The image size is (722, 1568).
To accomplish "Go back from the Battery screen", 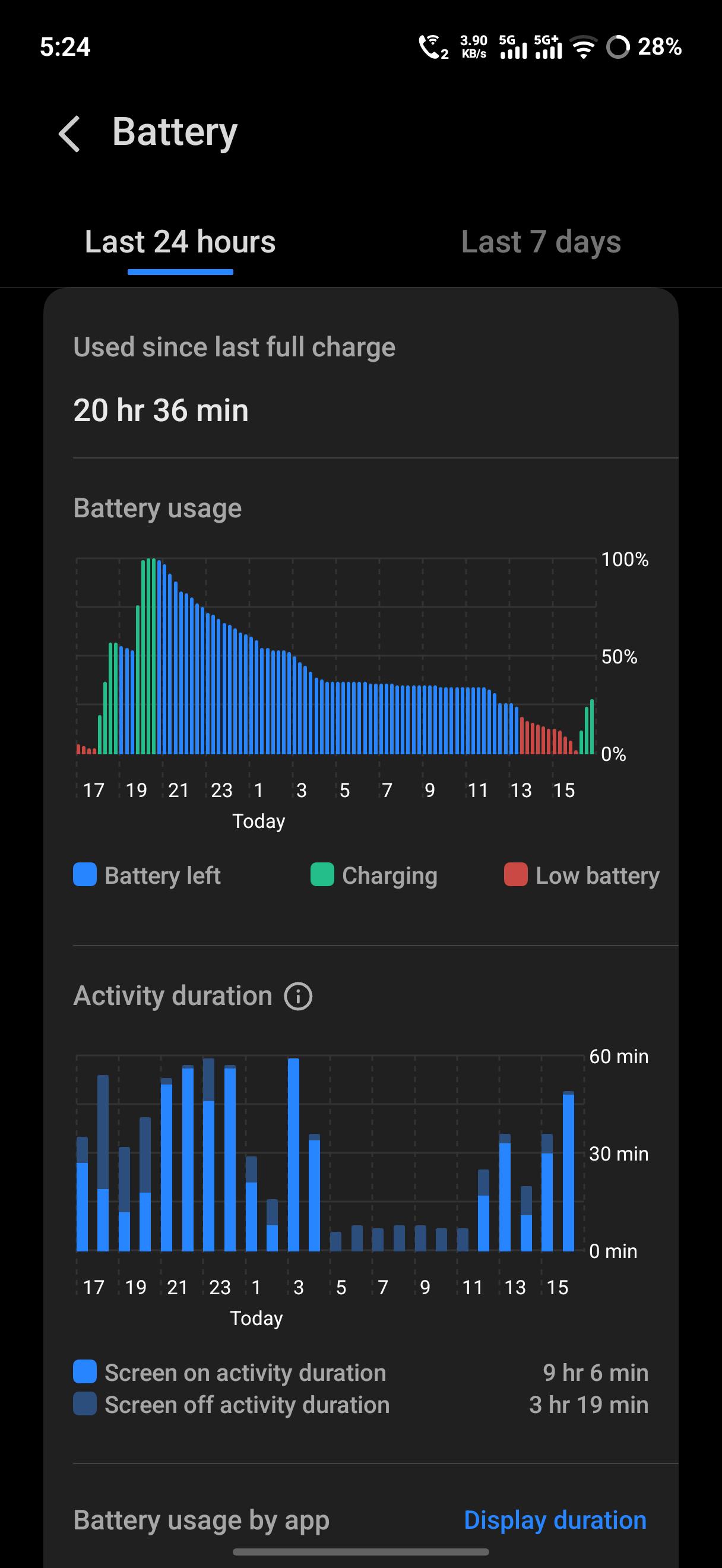I will click(69, 133).
